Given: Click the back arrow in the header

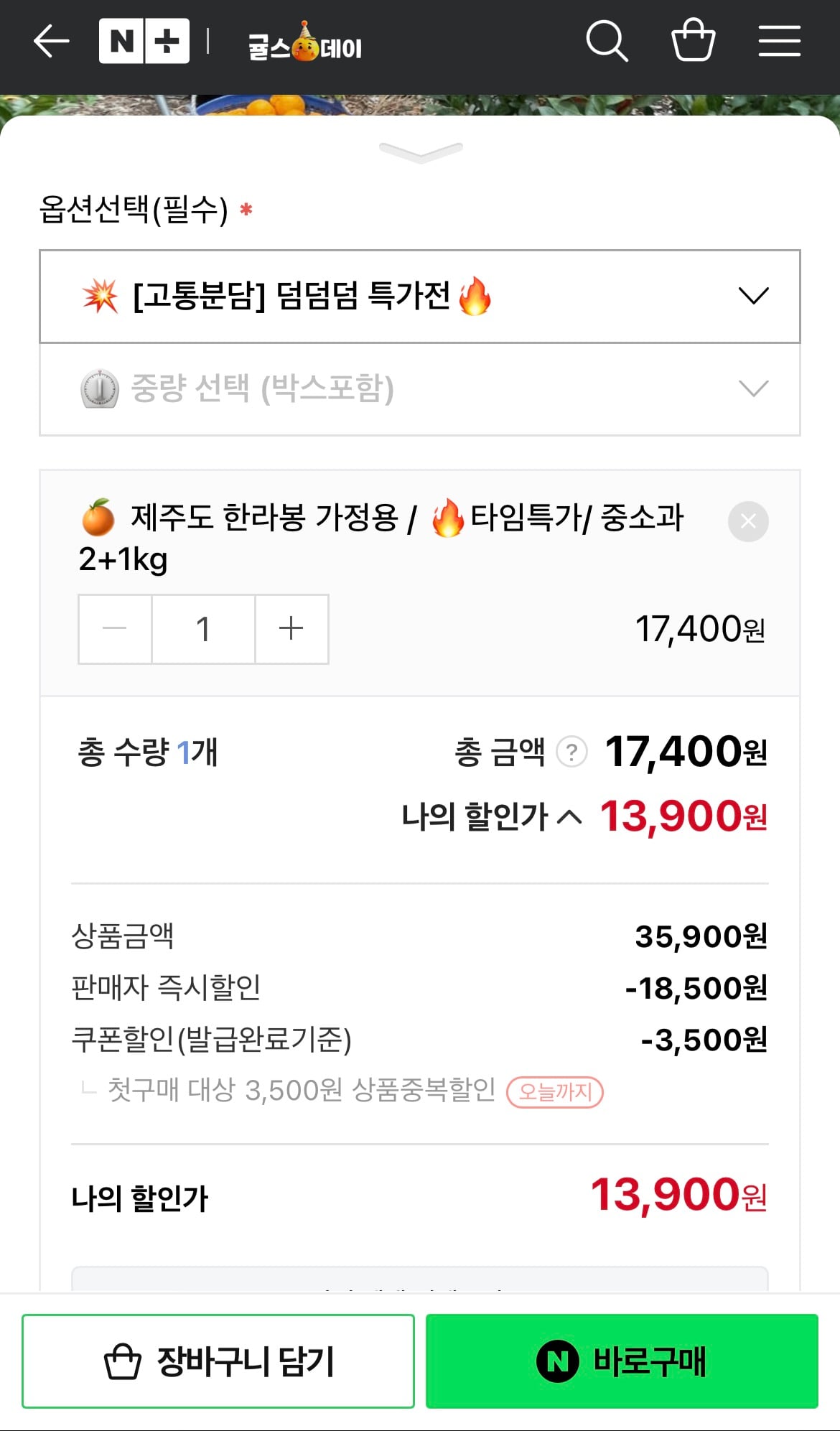Looking at the screenshot, I should pos(50,42).
